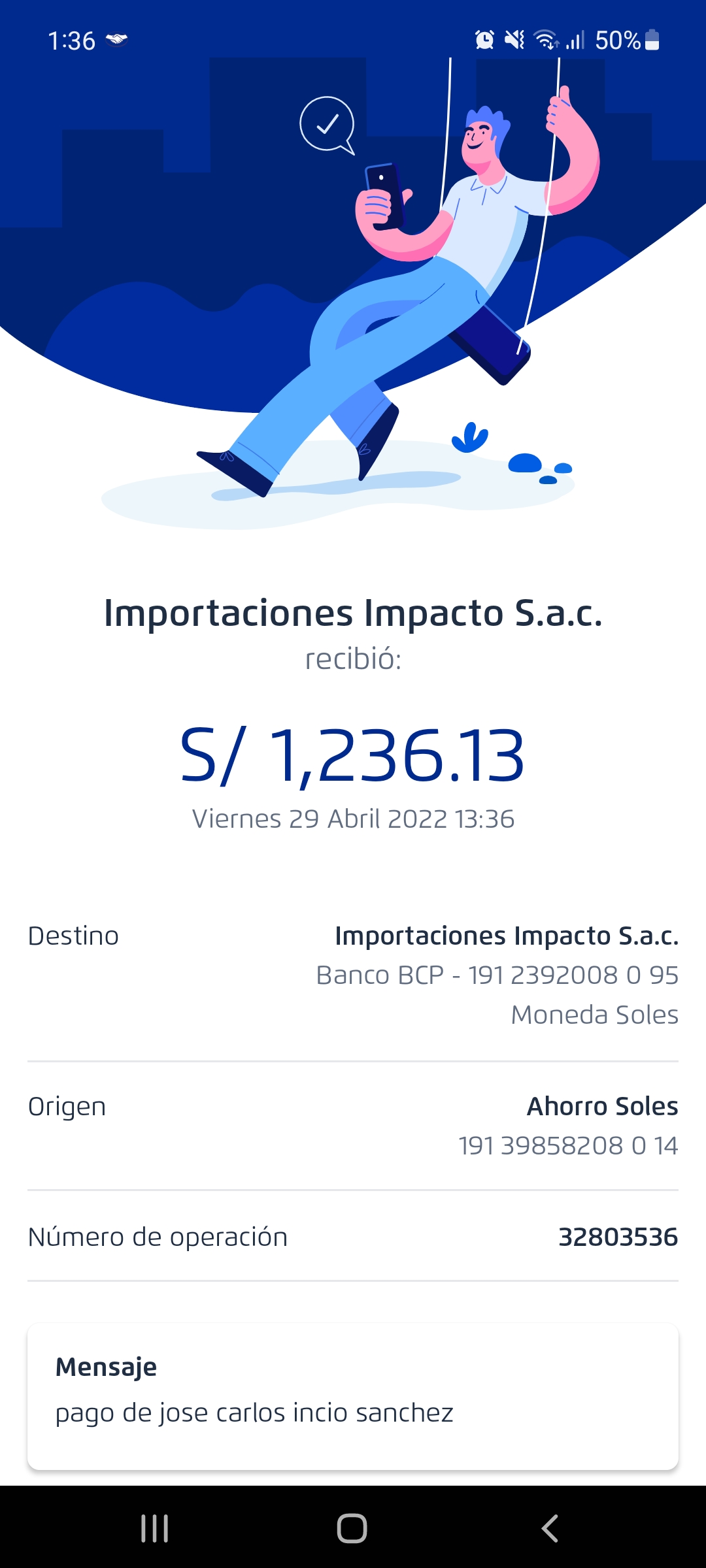Return to the phone's home screen

point(352,1528)
